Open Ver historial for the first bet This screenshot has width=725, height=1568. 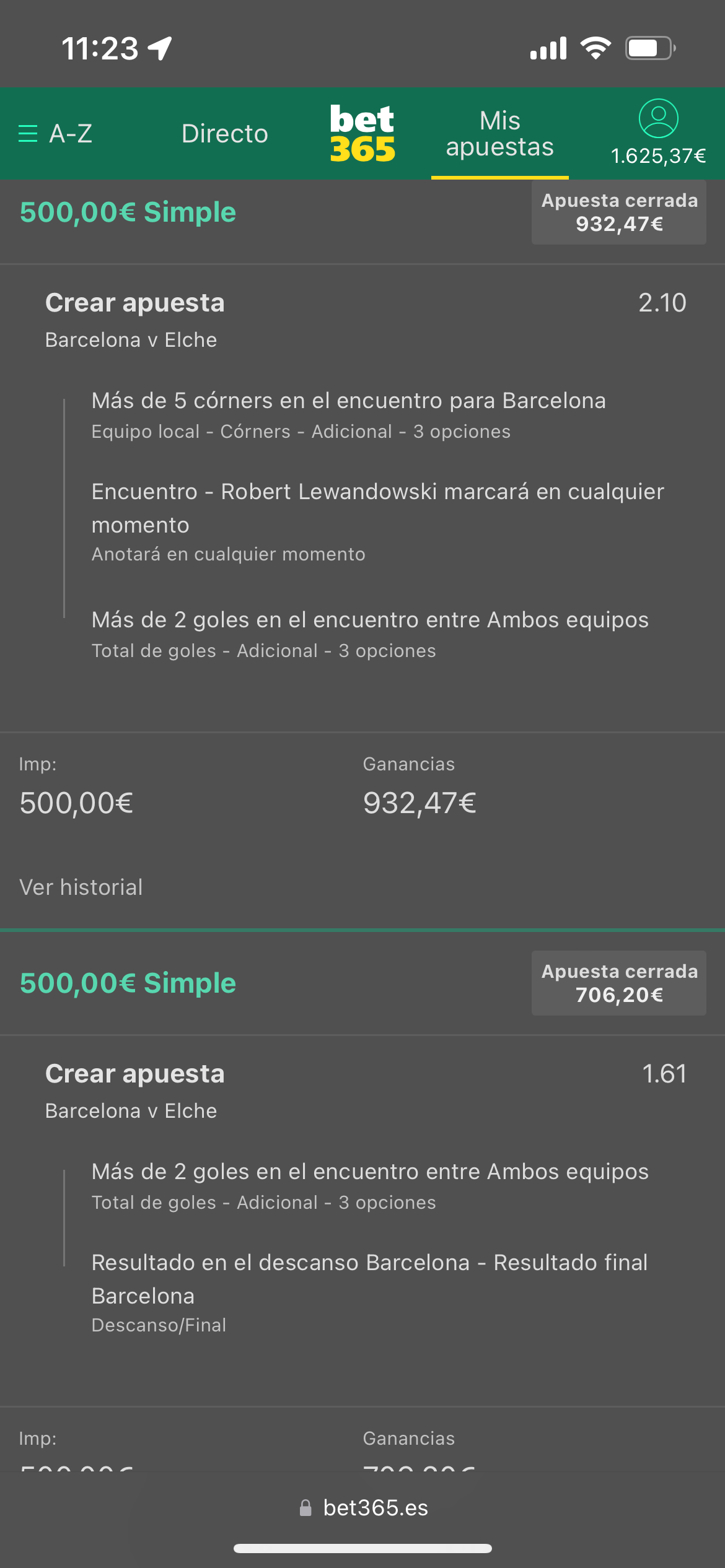point(81,887)
